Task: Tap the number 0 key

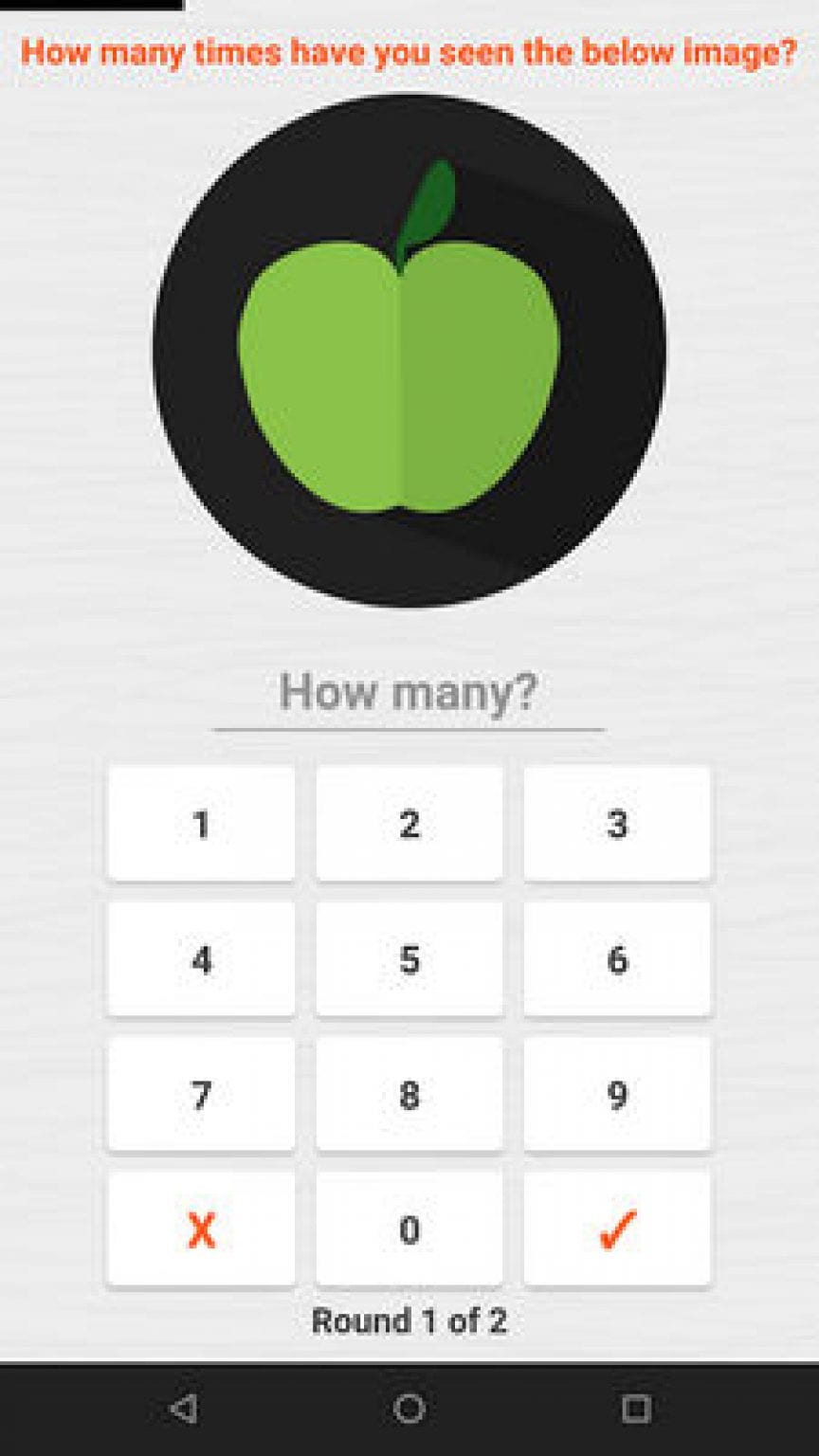Action: pyautogui.click(x=409, y=1229)
